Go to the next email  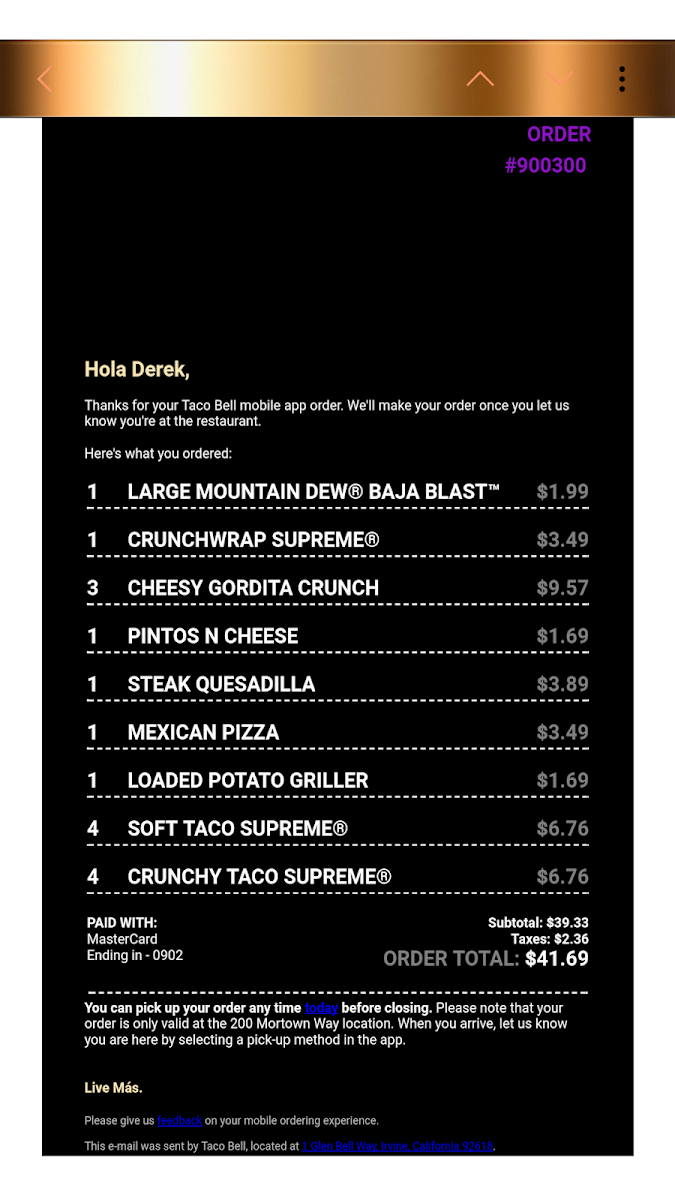(560, 79)
